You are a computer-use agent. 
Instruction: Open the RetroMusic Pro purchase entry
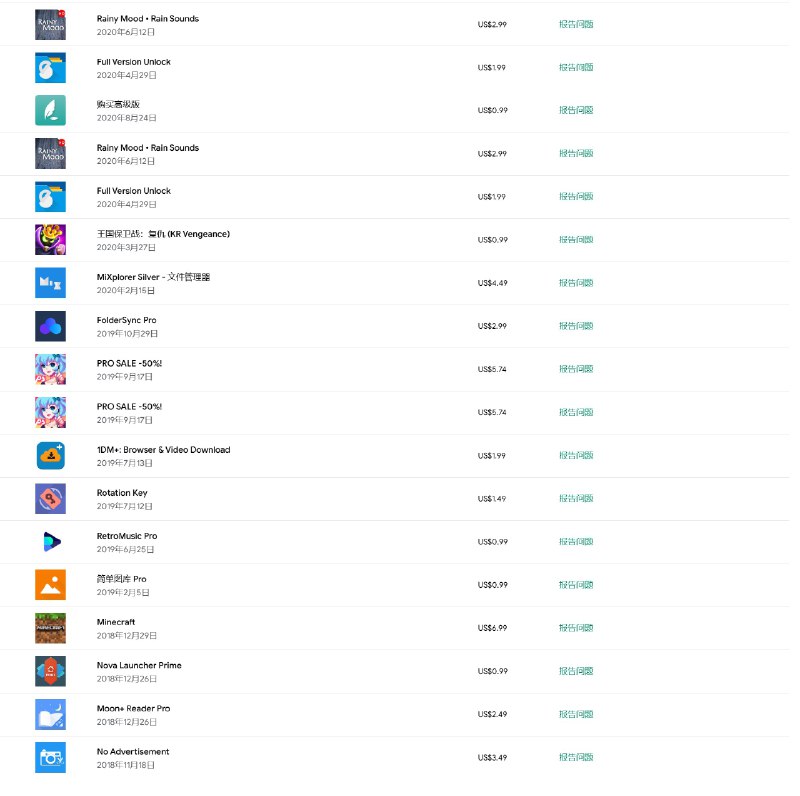(127, 536)
